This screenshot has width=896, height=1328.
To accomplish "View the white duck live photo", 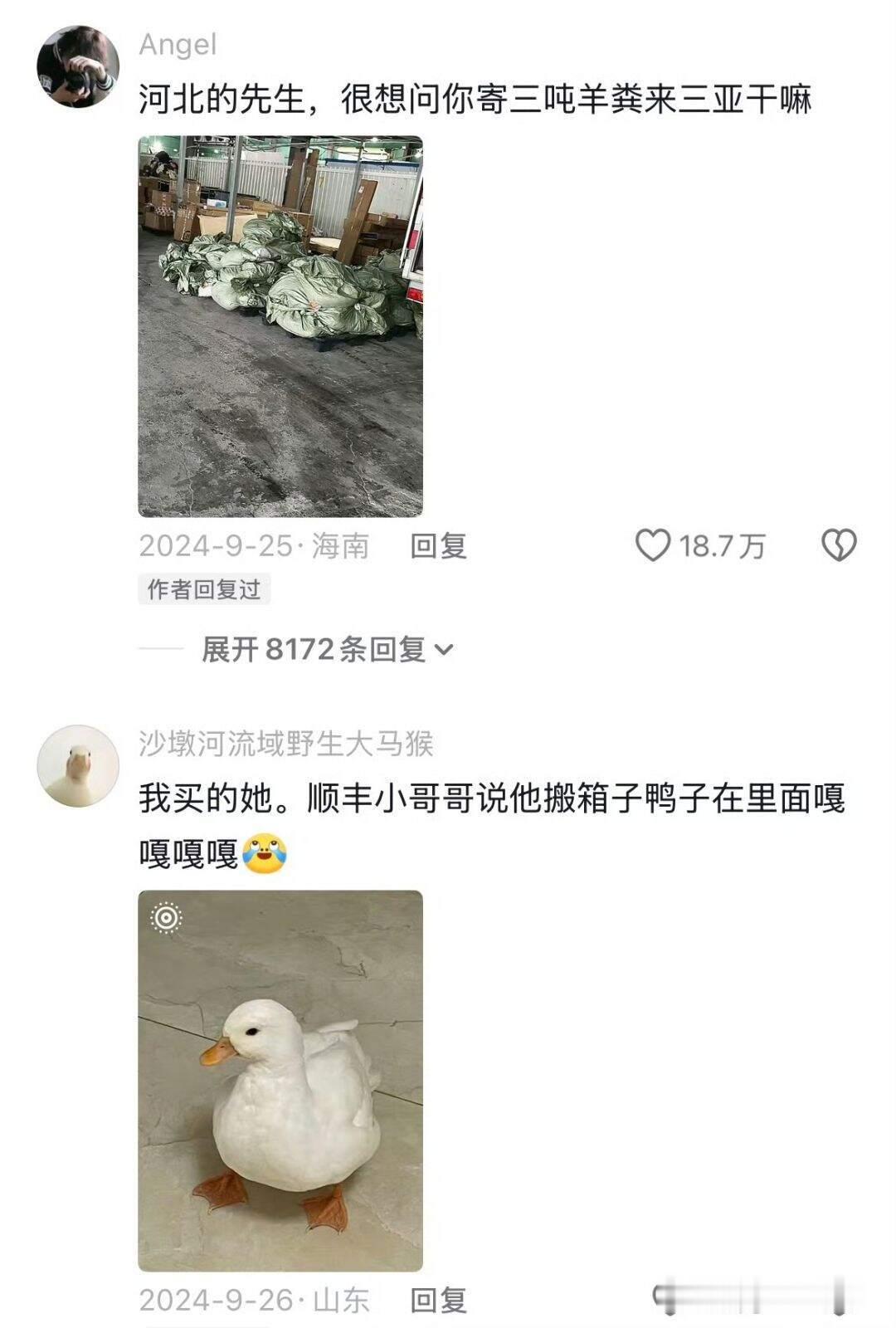I will pyautogui.click(x=280, y=1081).
